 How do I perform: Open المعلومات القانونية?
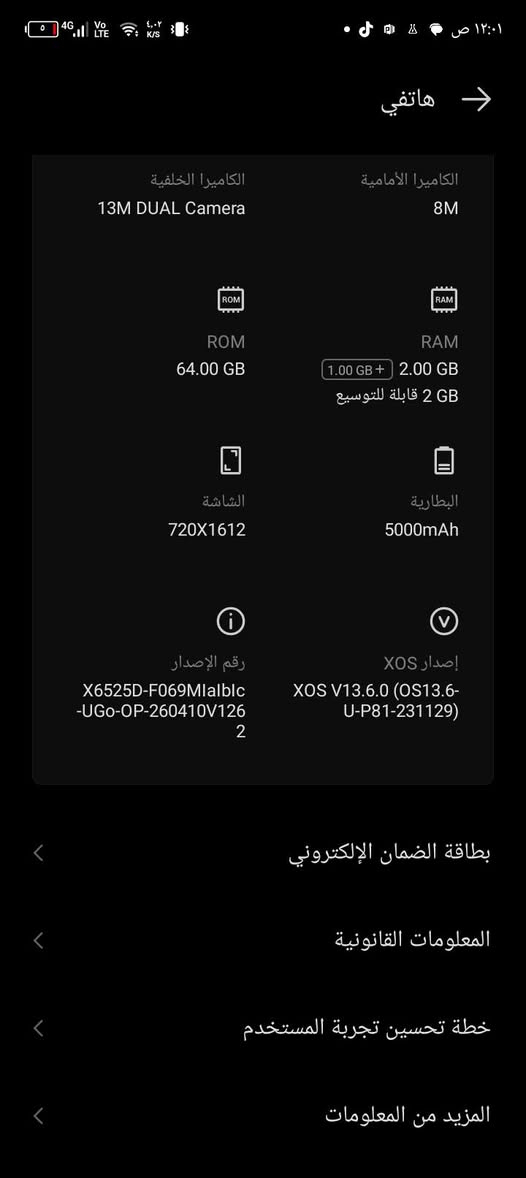263,940
